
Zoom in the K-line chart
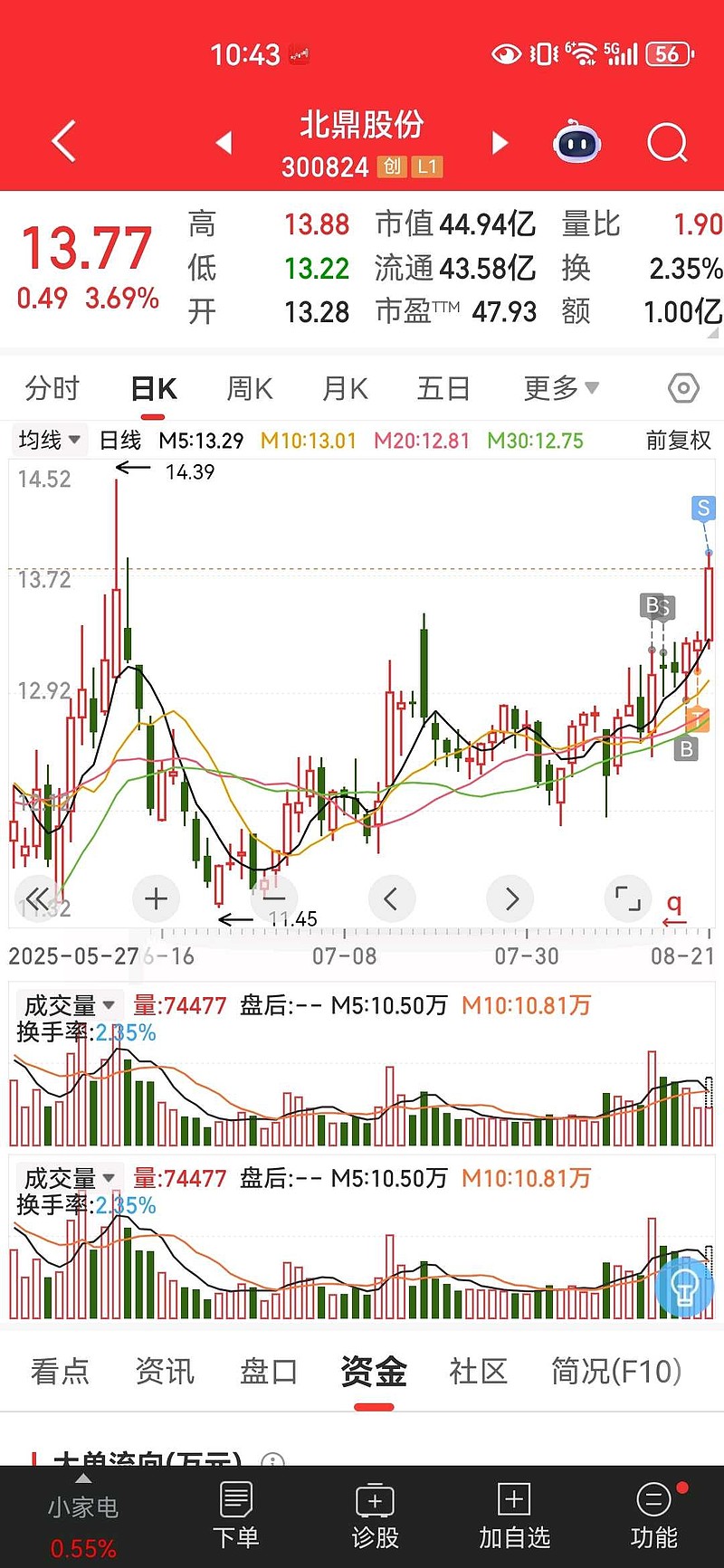tap(156, 898)
